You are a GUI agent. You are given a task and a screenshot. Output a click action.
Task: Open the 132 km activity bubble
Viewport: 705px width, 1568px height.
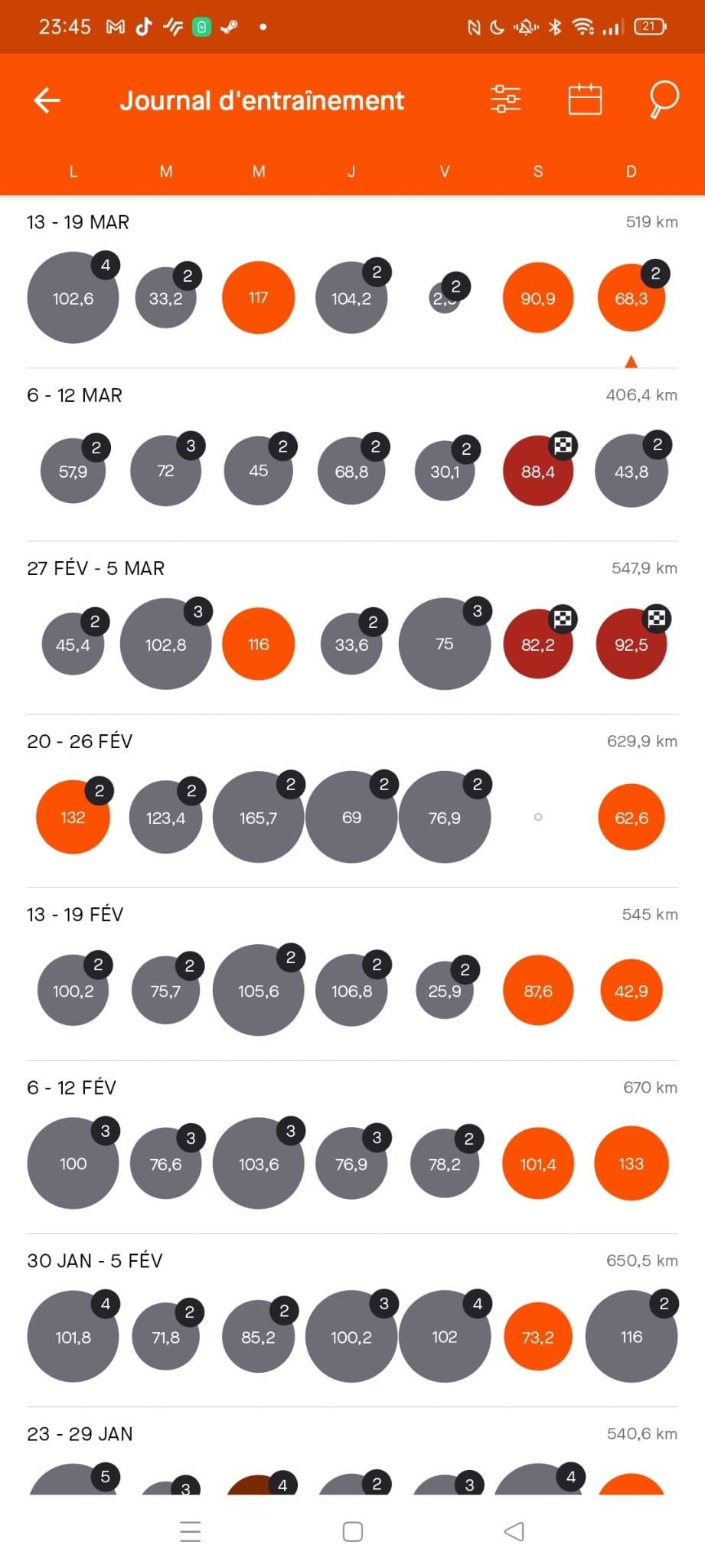73,818
